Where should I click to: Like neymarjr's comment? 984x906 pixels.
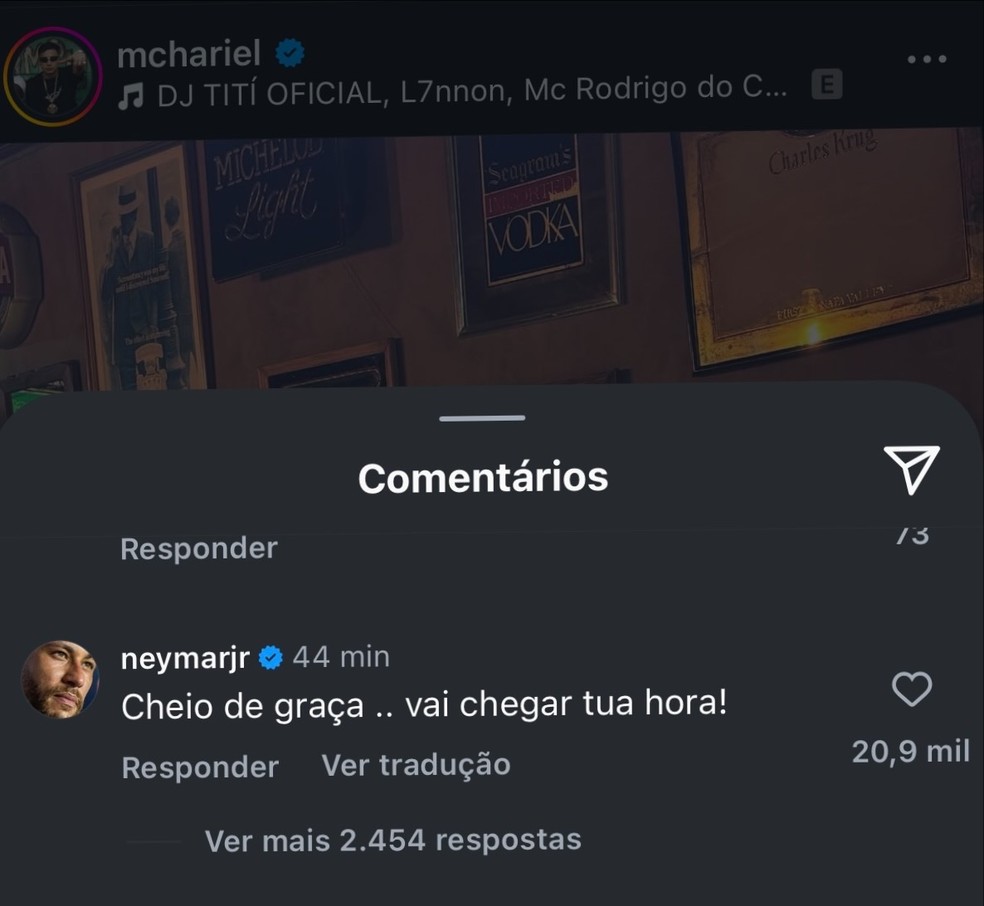pyautogui.click(x=911, y=690)
